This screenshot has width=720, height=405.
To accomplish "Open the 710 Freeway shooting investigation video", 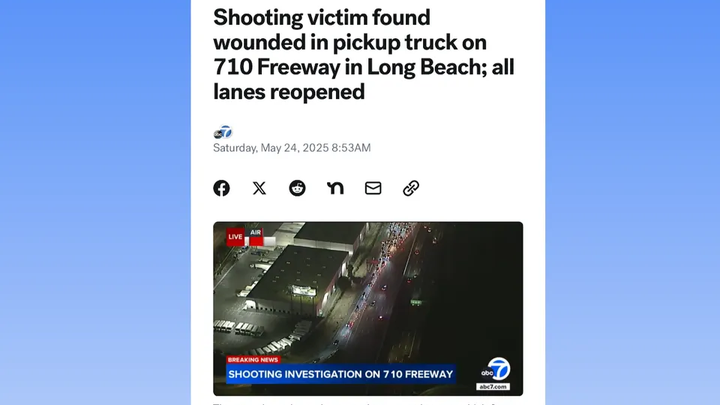I will tap(367, 308).
